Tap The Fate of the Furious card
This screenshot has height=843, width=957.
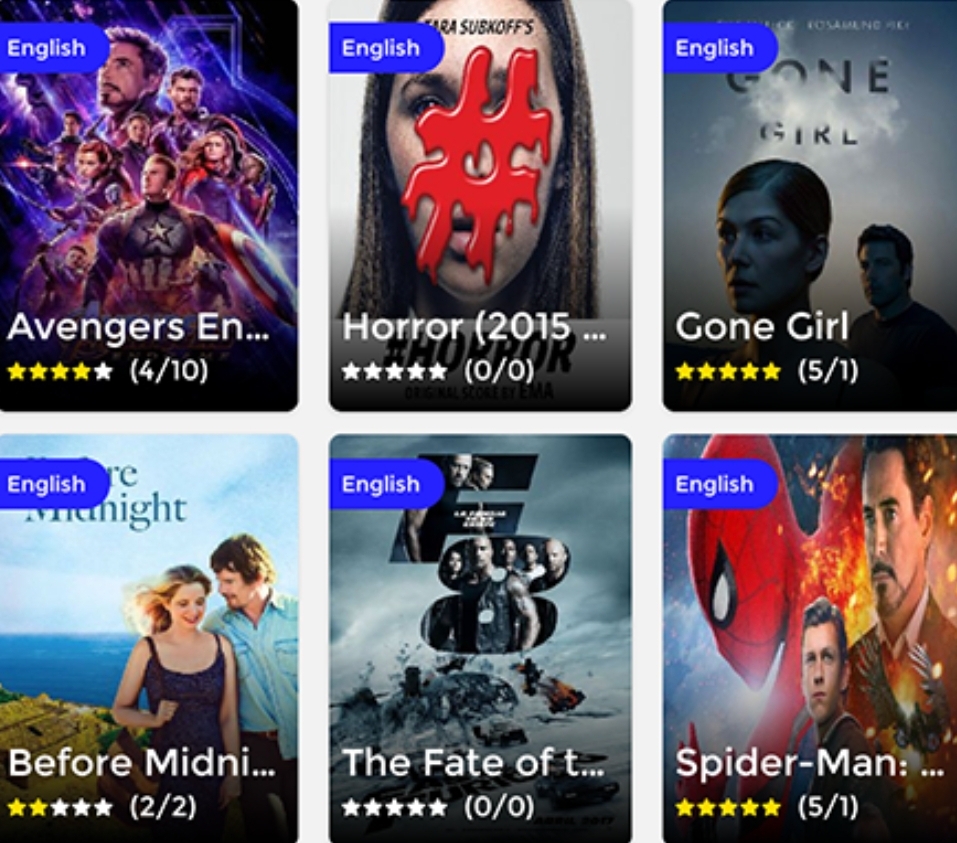click(x=480, y=638)
